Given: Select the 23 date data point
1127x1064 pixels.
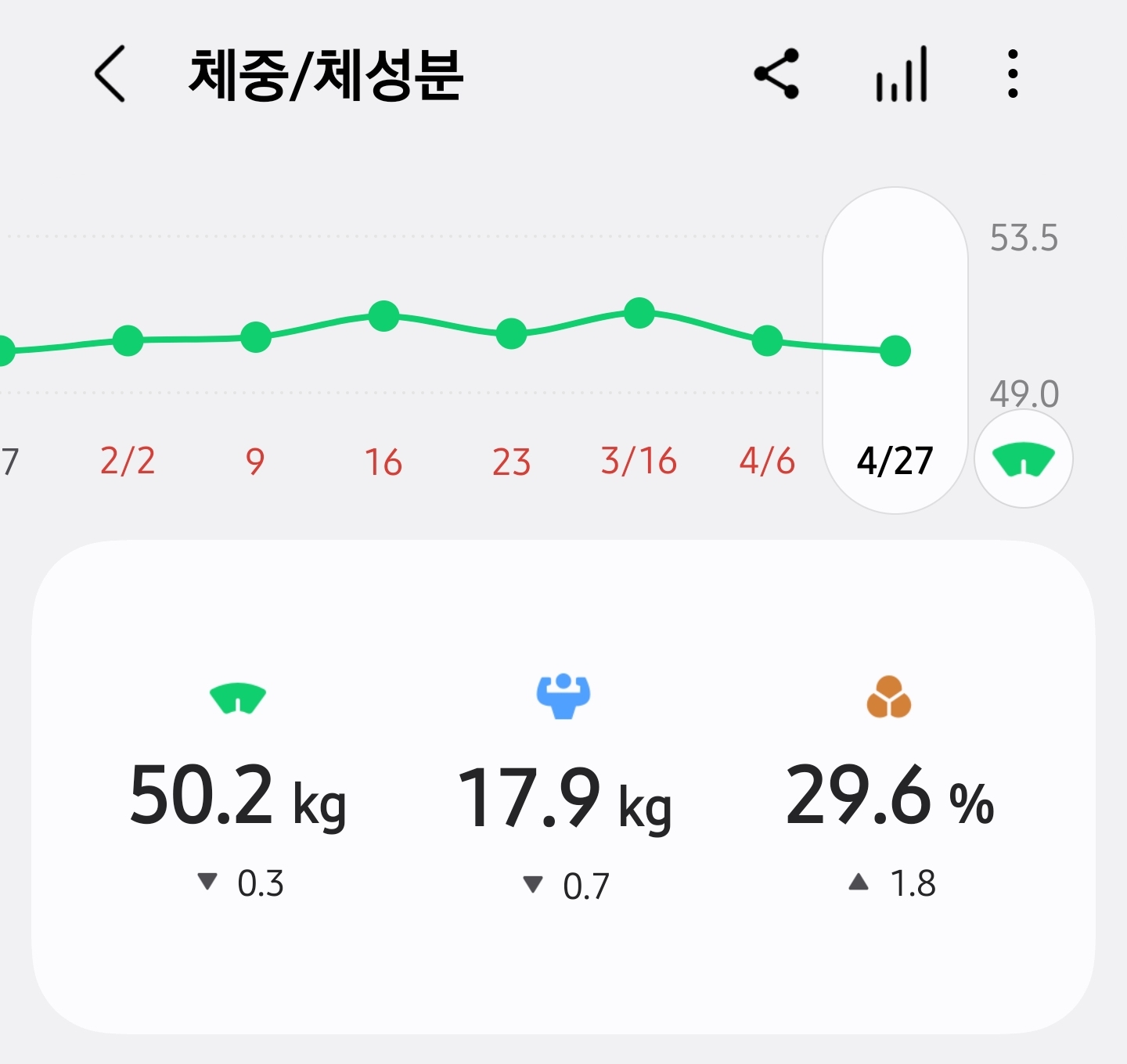Looking at the screenshot, I should point(511,334).
